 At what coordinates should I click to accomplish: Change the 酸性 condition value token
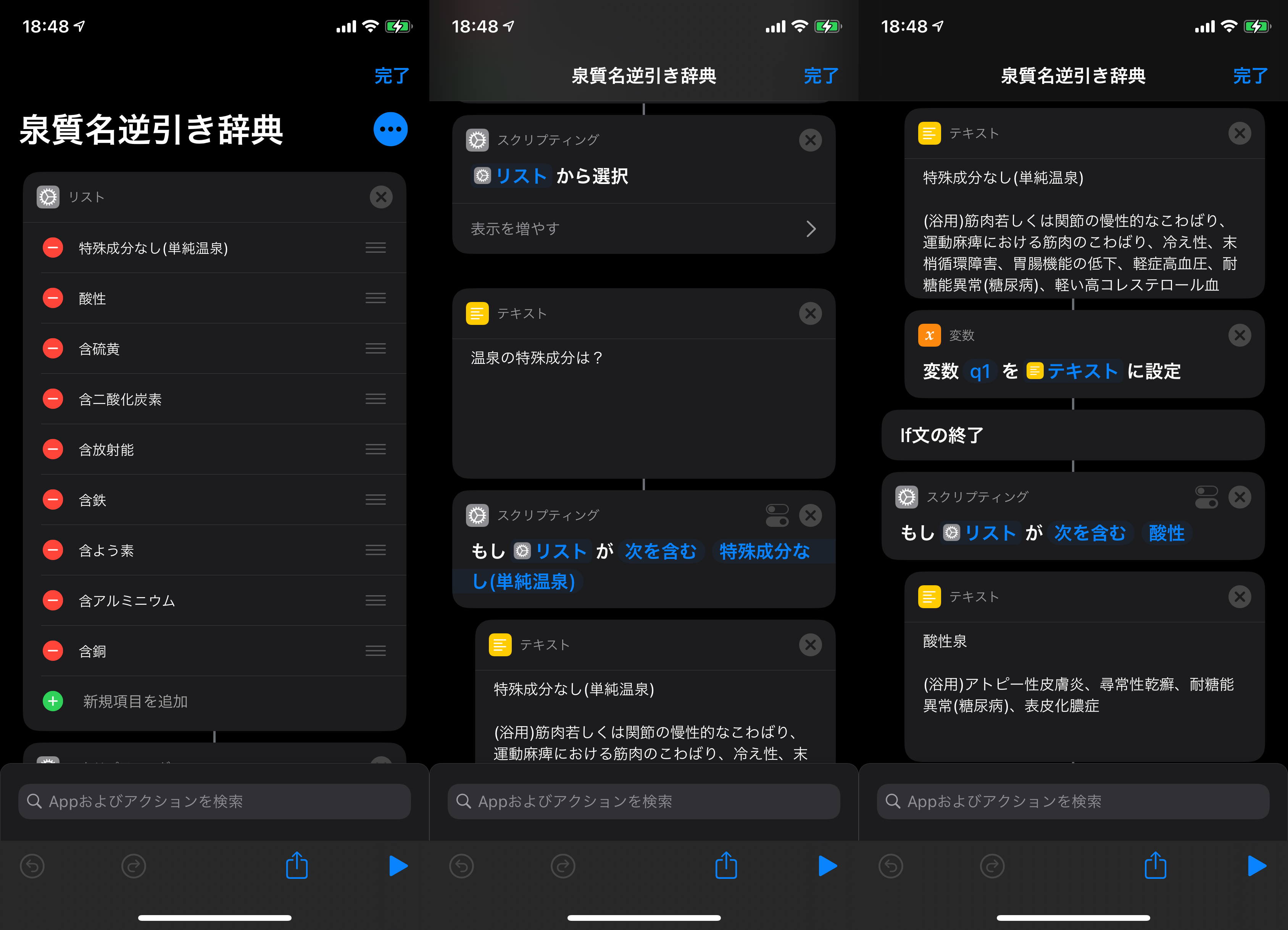pyautogui.click(x=1166, y=533)
